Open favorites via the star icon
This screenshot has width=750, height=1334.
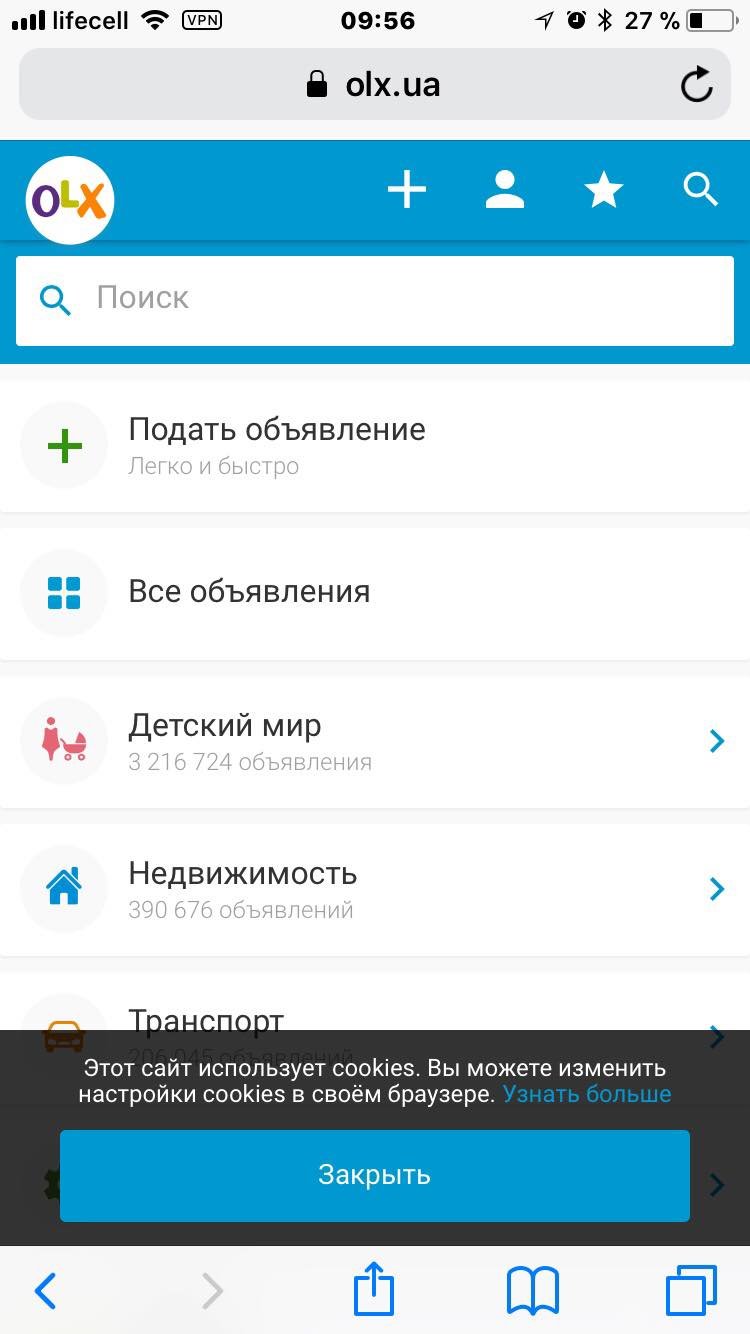pos(603,190)
